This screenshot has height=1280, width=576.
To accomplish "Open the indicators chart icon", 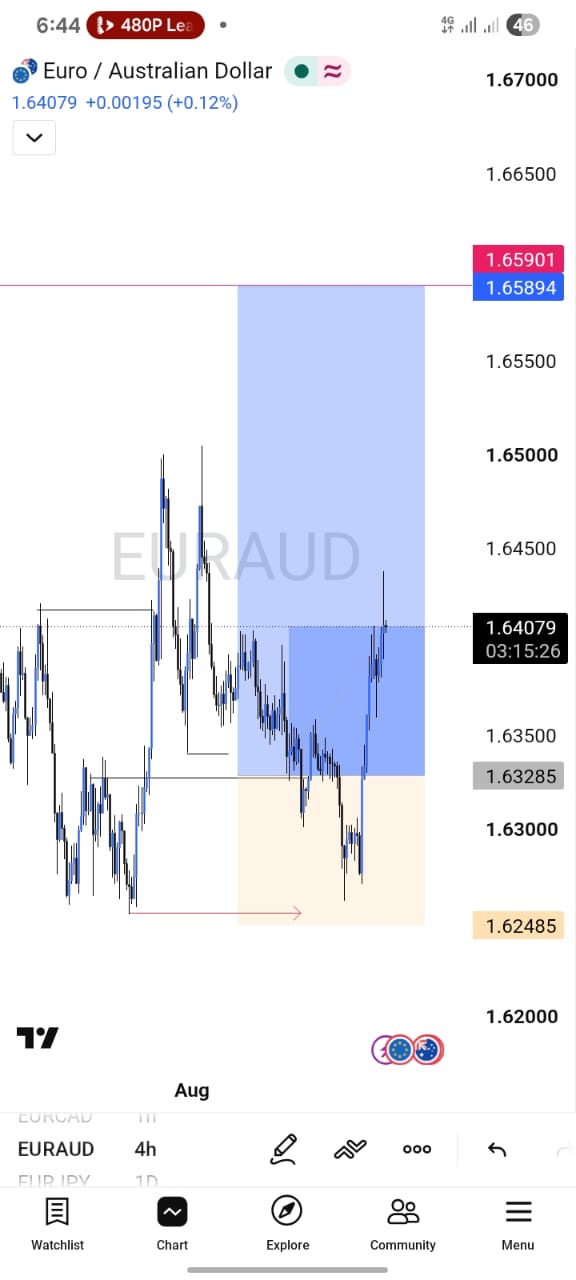I will coord(350,1149).
